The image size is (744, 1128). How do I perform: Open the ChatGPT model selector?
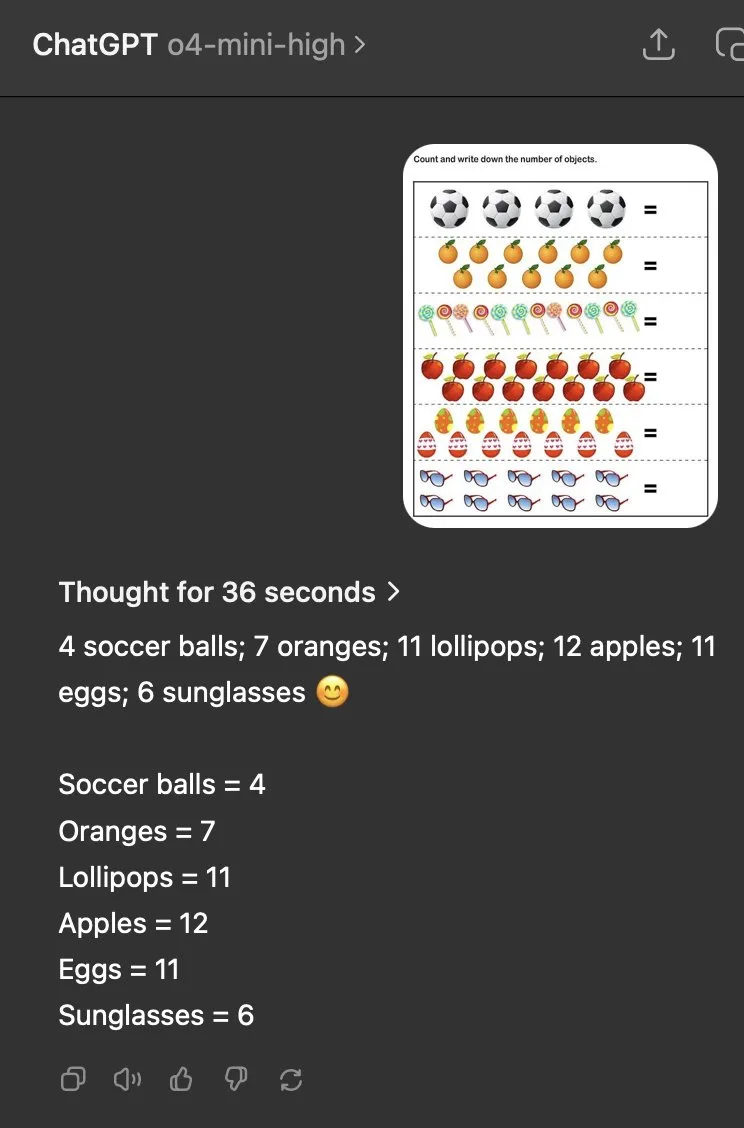click(200, 45)
